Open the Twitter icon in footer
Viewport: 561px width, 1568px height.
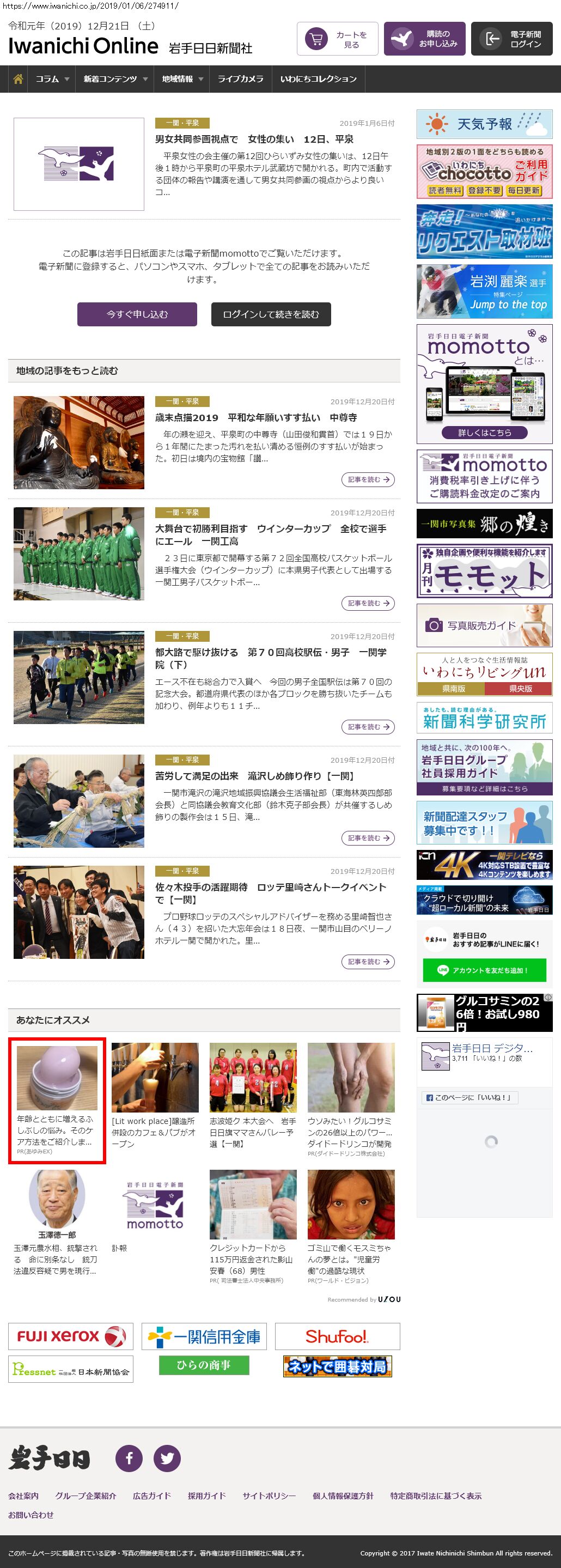(x=167, y=1458)
